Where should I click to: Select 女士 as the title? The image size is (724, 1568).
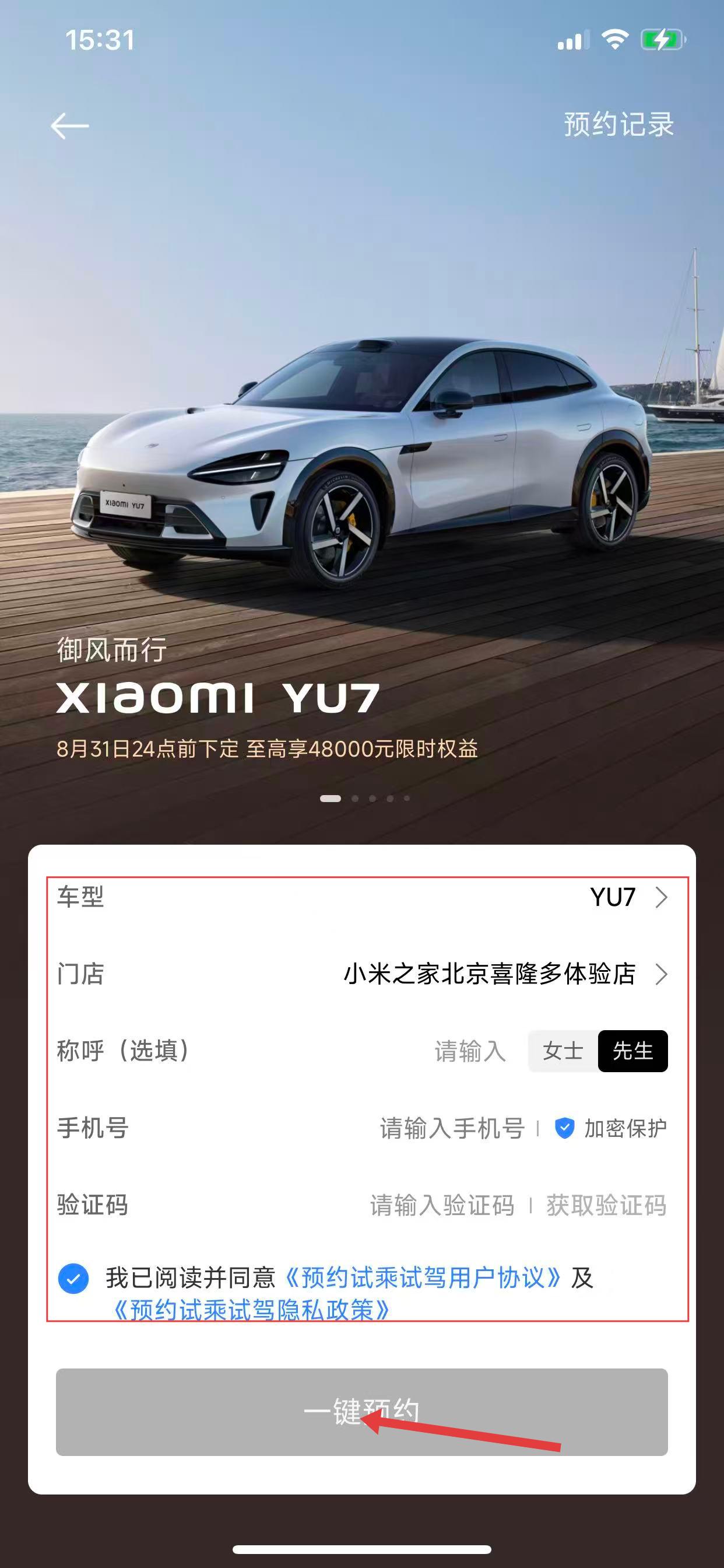563,1051
